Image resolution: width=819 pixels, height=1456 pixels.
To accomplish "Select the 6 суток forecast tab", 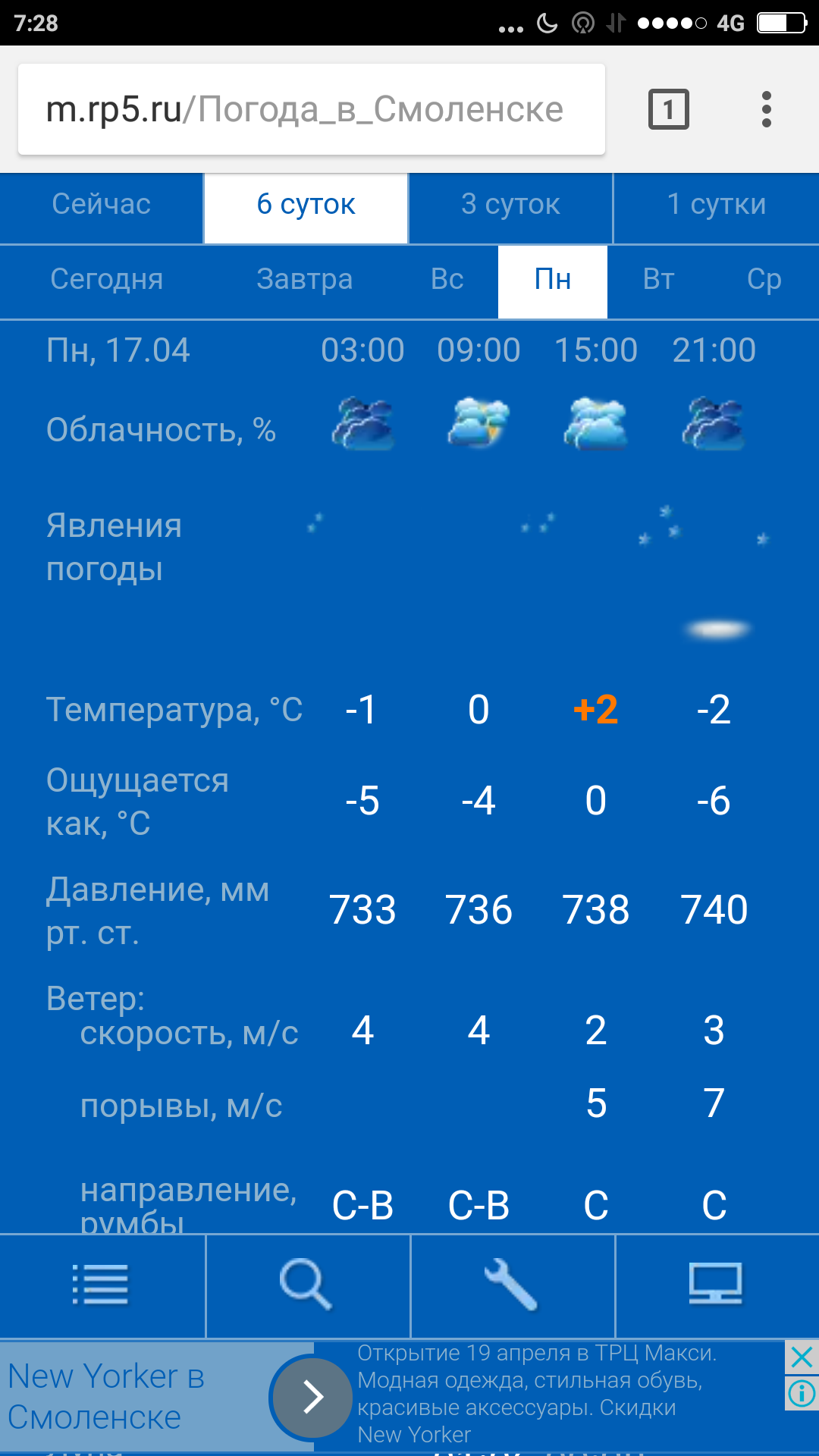I will [x=306, y=205].
